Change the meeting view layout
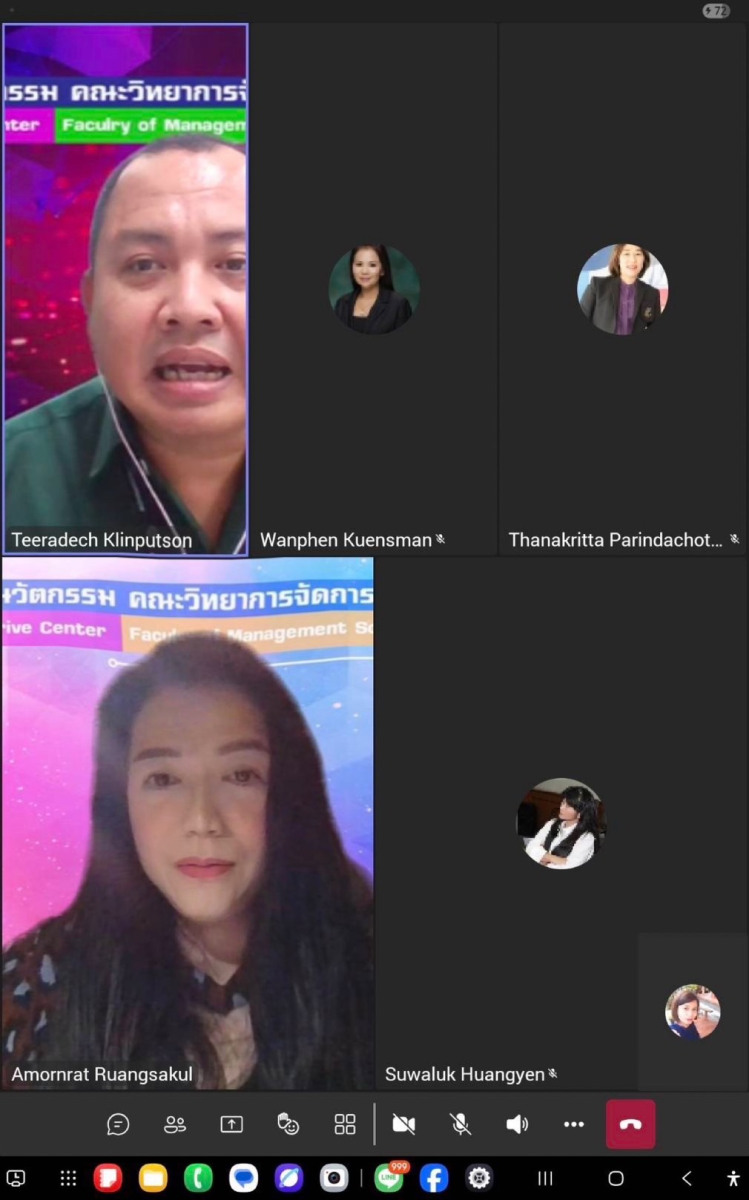Screen dimensions: 749x1200 (x=345, y=1124)
